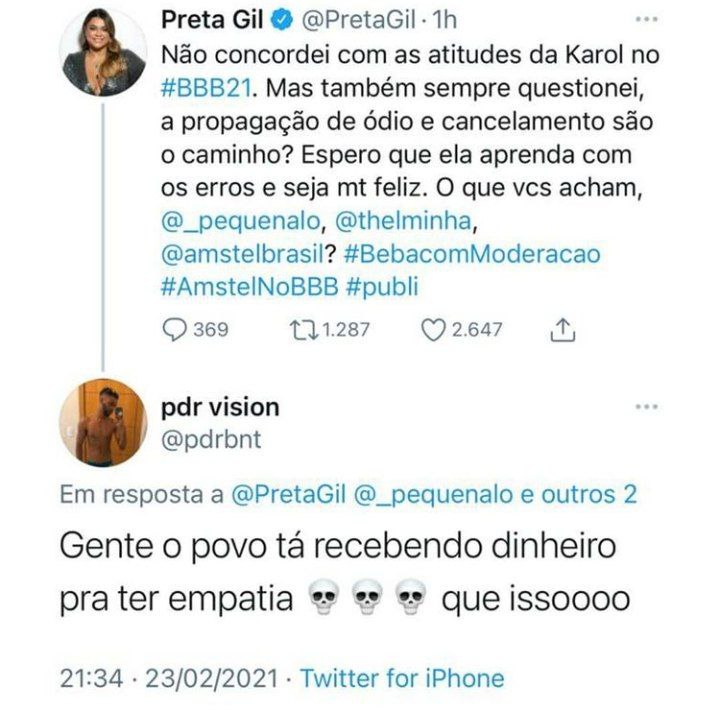Open the #publi hashtag
Viewport: 720px width, 711px height.
pos(382,288)
